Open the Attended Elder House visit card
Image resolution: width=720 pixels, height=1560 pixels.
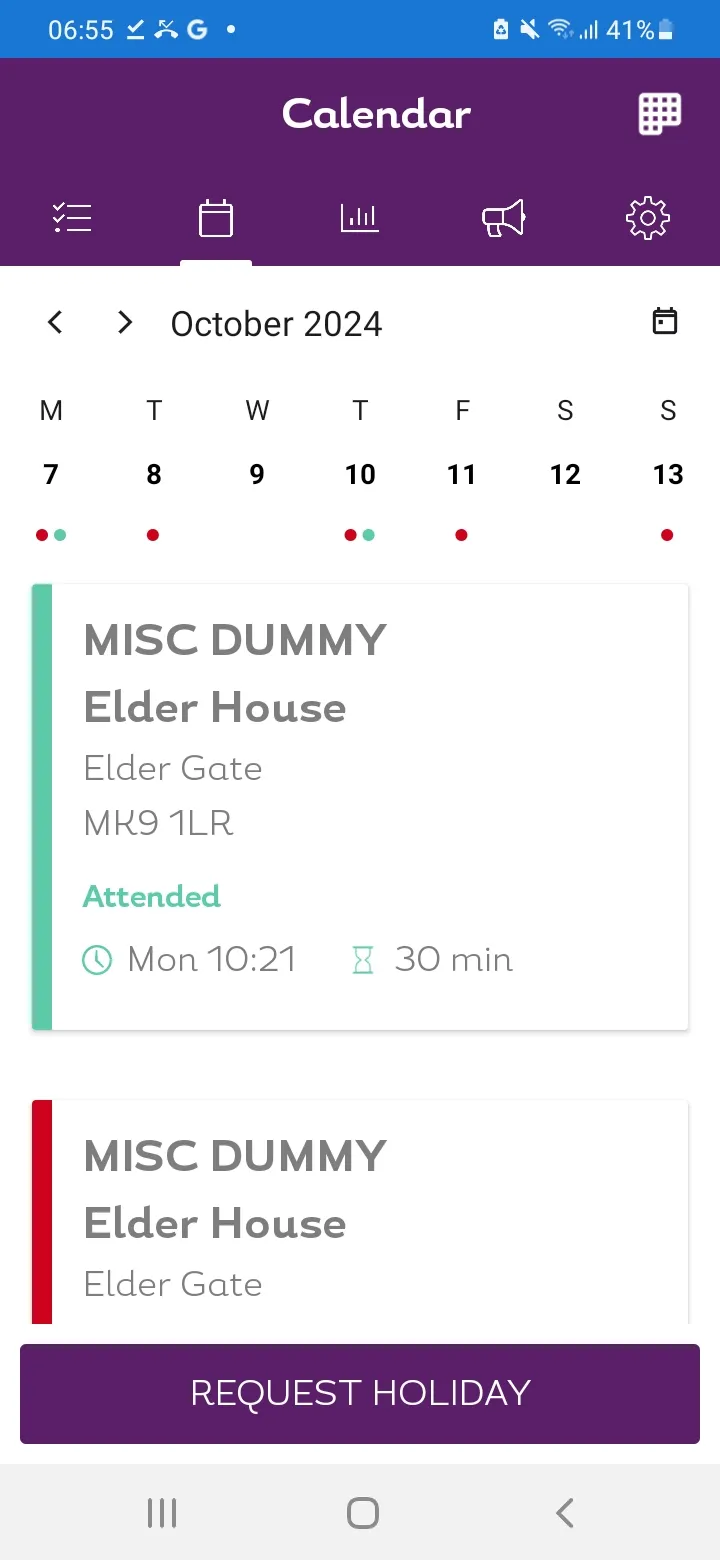point(360,806)
